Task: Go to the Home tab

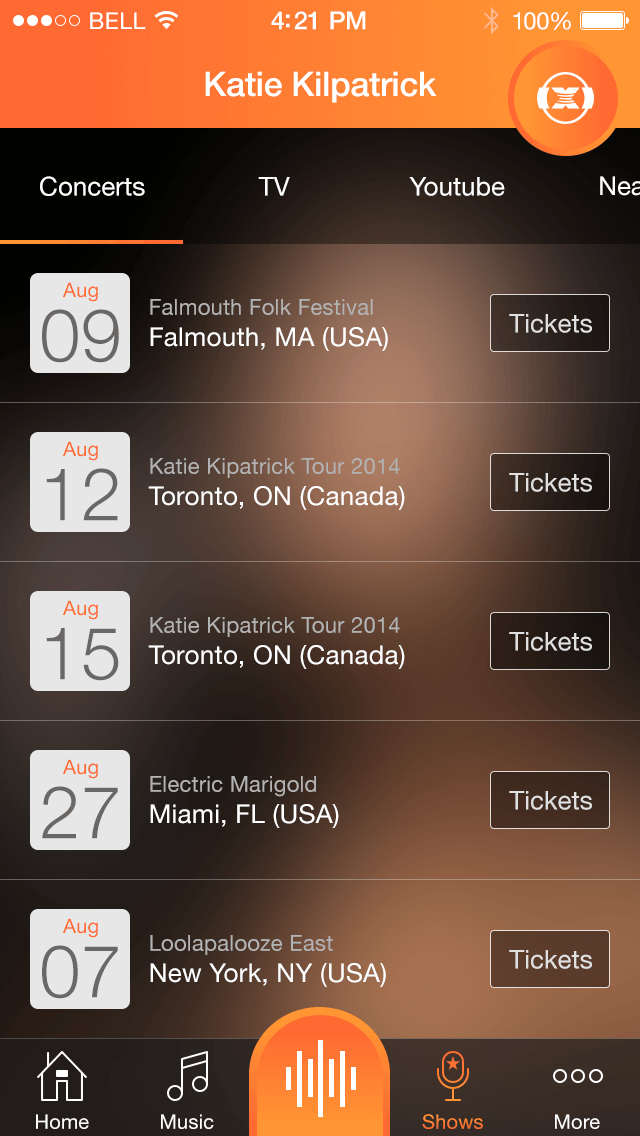Action: 62,1089
